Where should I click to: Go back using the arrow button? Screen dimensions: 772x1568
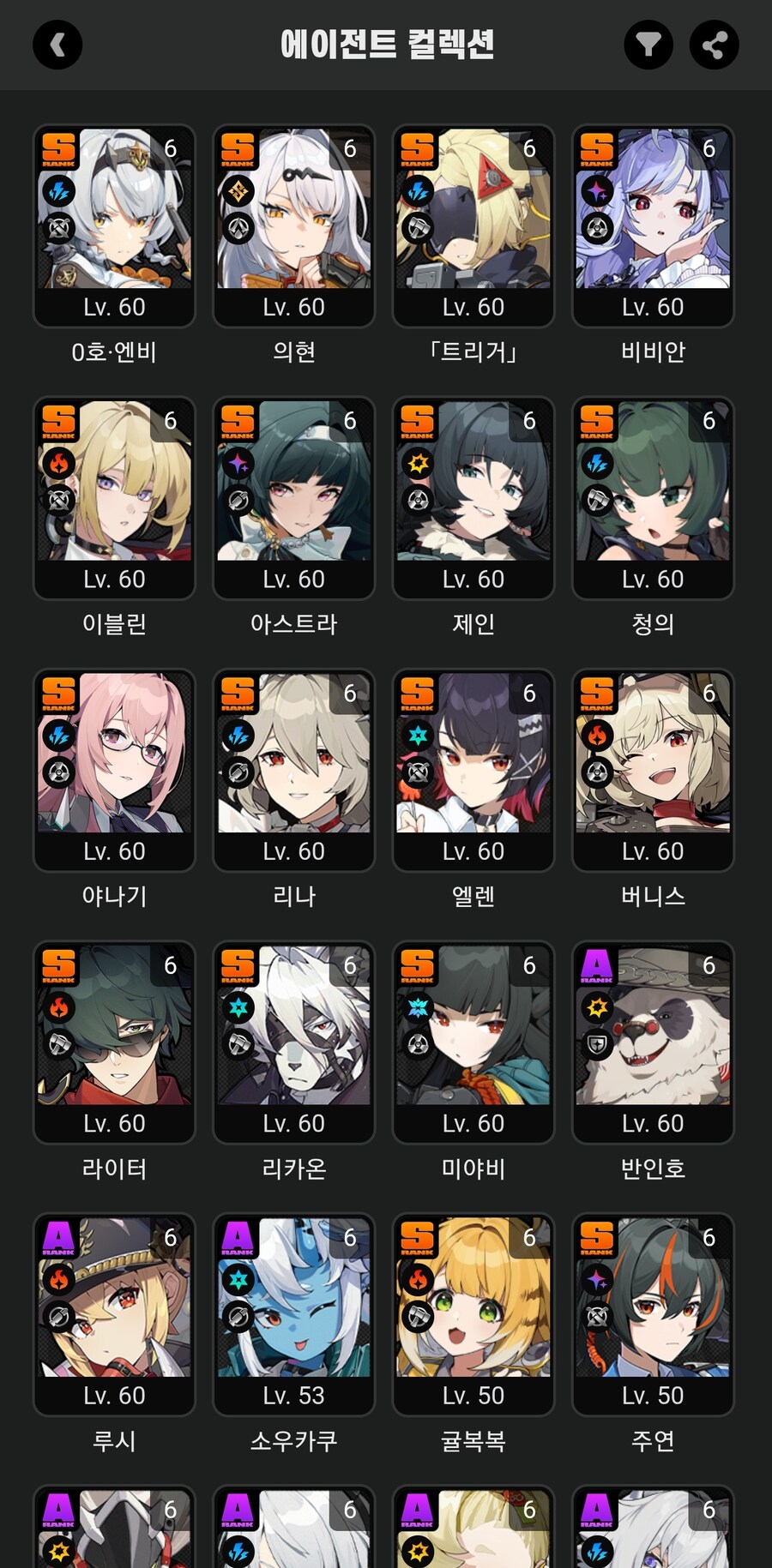click(57, 45)
